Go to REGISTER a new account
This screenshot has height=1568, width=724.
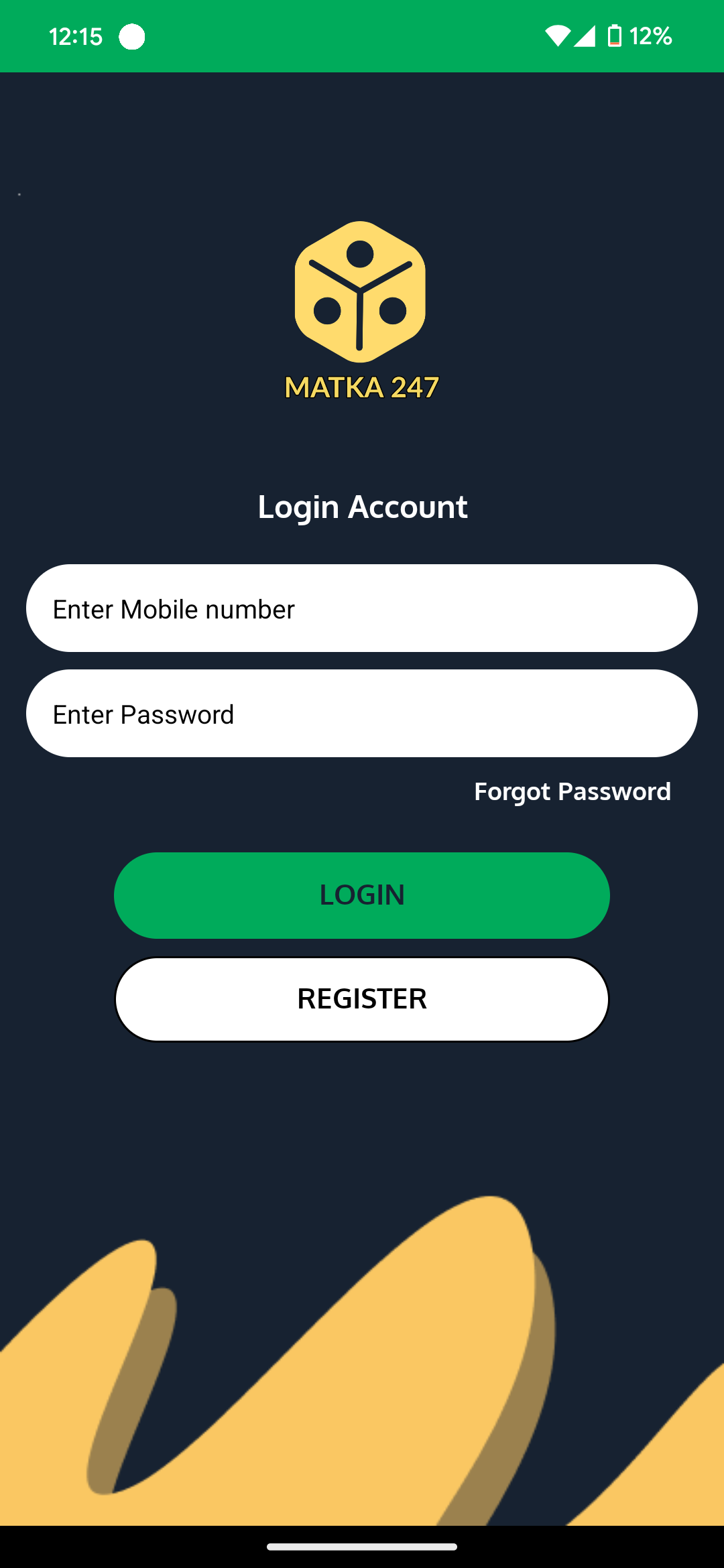coord(362,999)
